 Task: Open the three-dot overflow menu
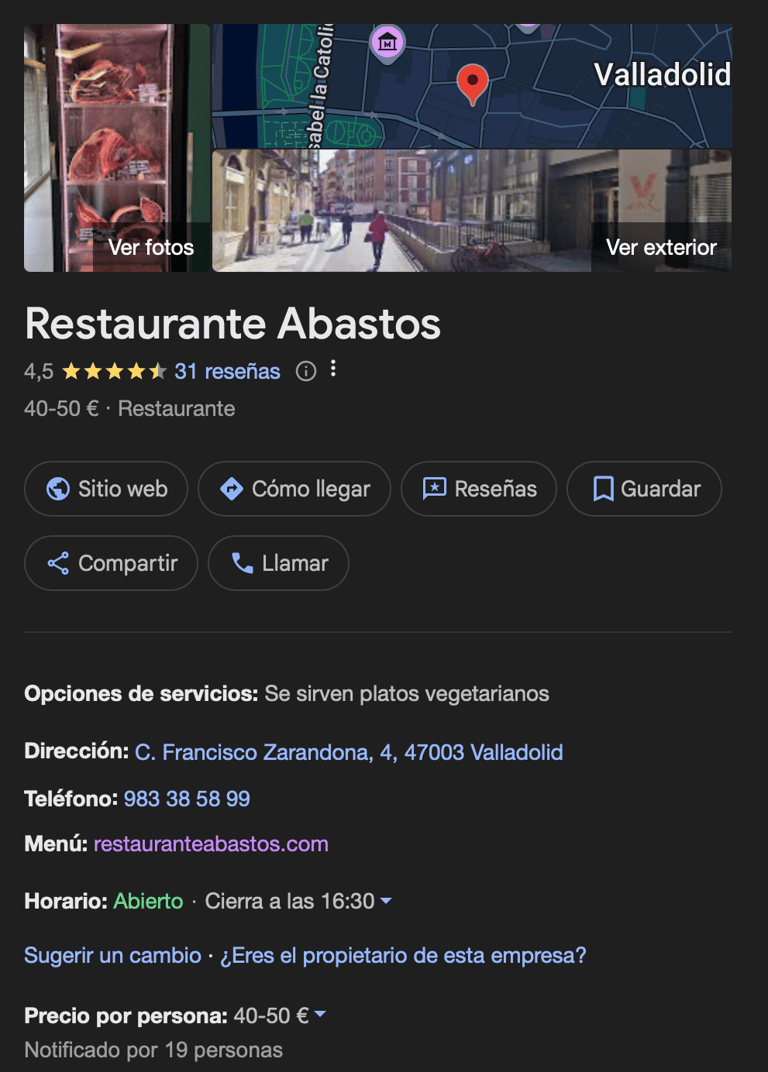(333, 370)
